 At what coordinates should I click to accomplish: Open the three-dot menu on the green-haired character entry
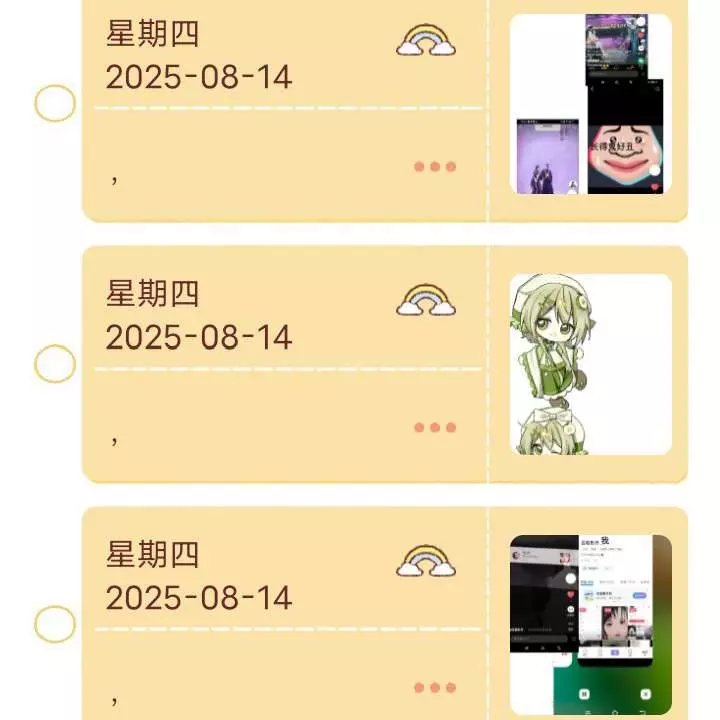pyautogui.click(x=435, y=427)
